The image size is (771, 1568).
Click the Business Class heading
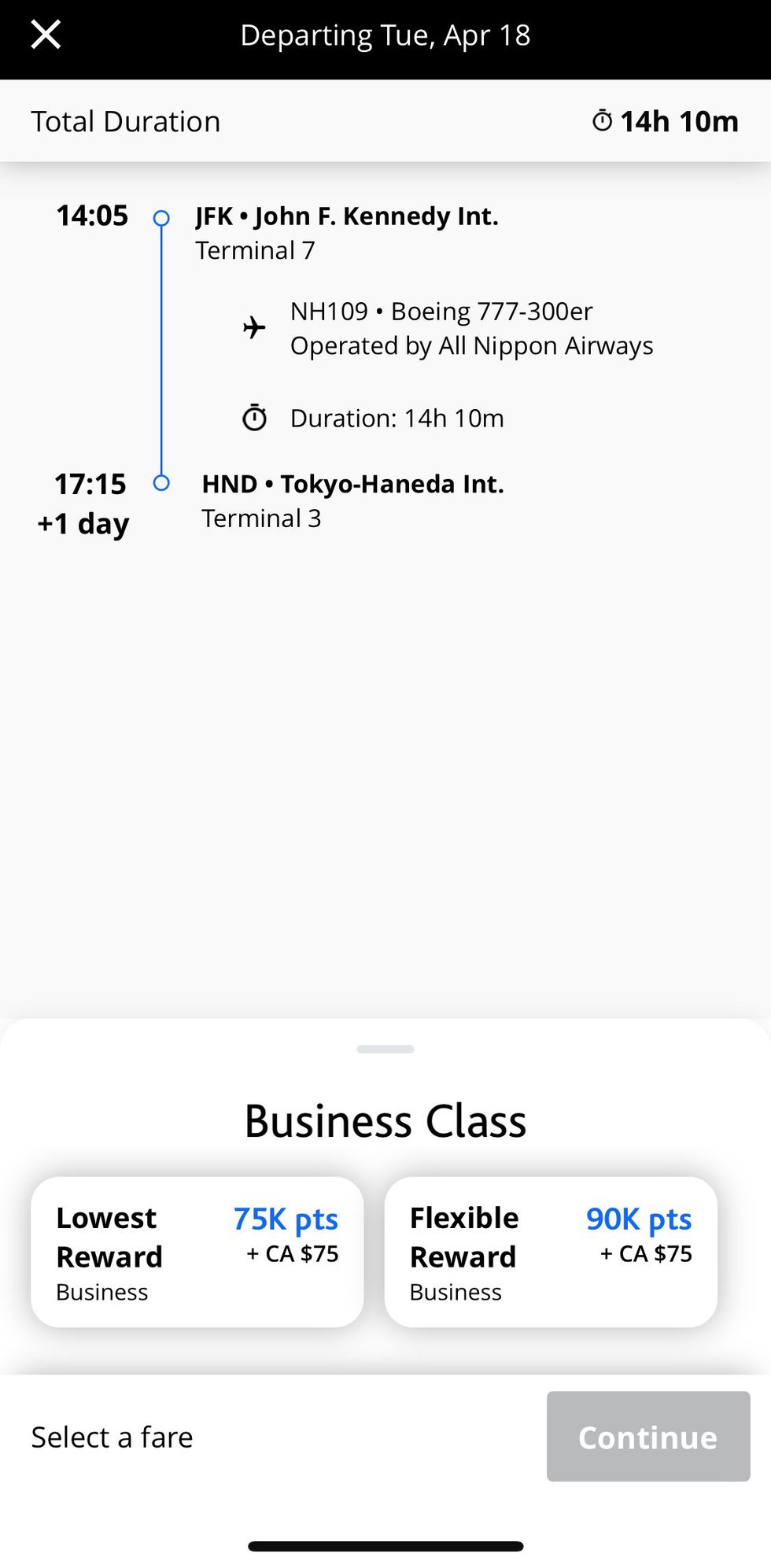coord(385,1120)
